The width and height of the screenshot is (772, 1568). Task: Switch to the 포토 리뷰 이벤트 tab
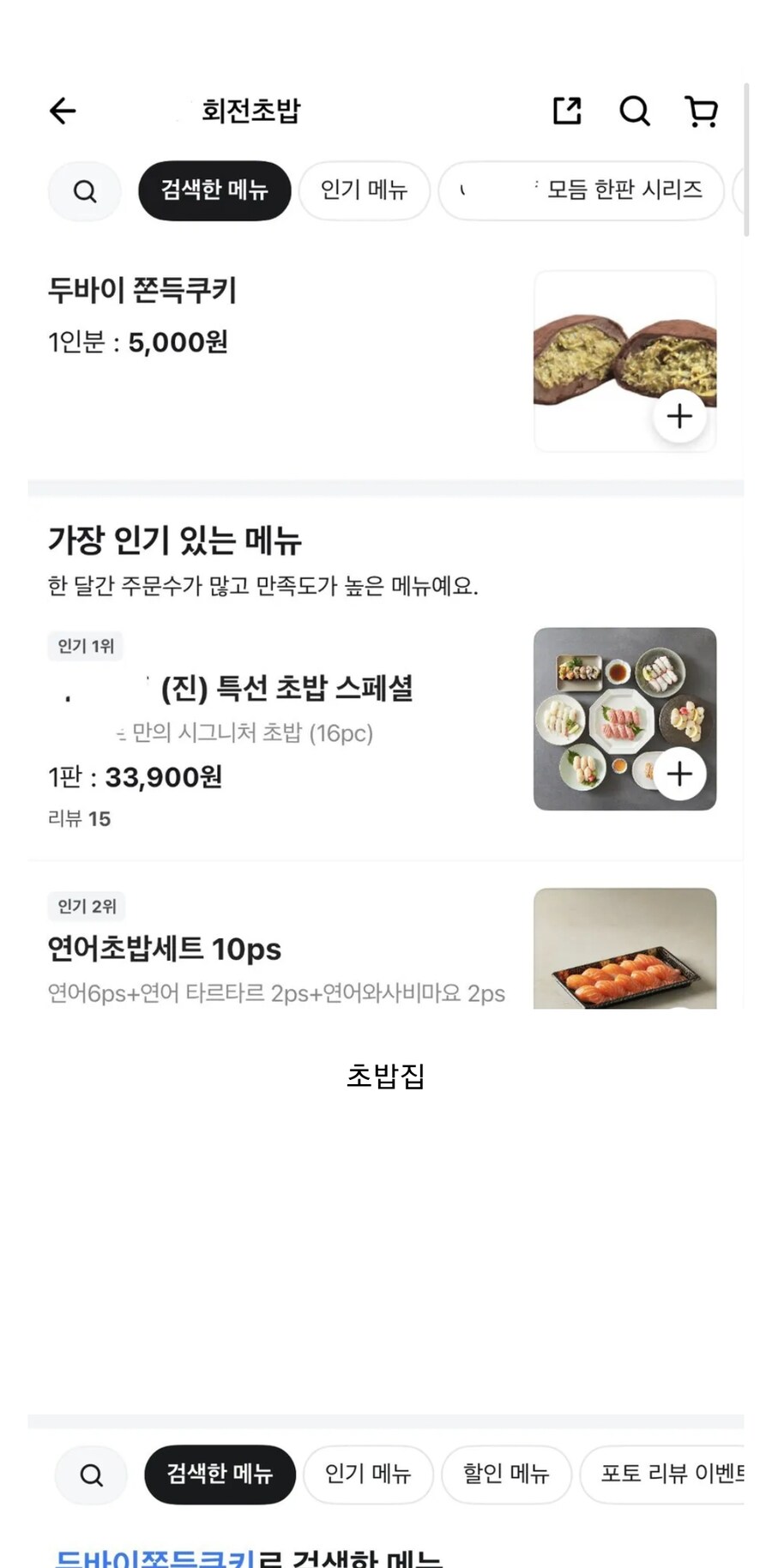pos(678,1475)
